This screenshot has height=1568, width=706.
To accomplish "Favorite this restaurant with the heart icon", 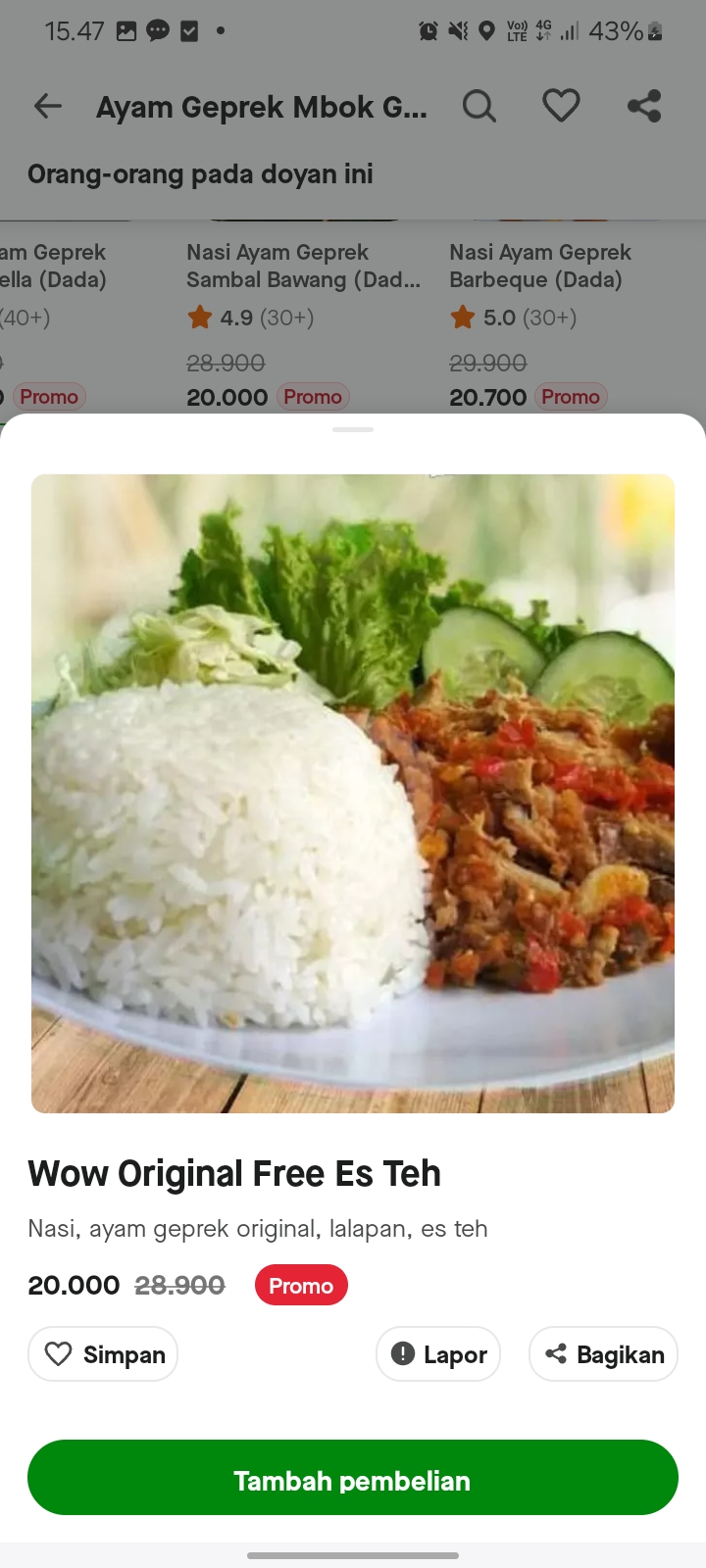I will click(x=561, y=106).
